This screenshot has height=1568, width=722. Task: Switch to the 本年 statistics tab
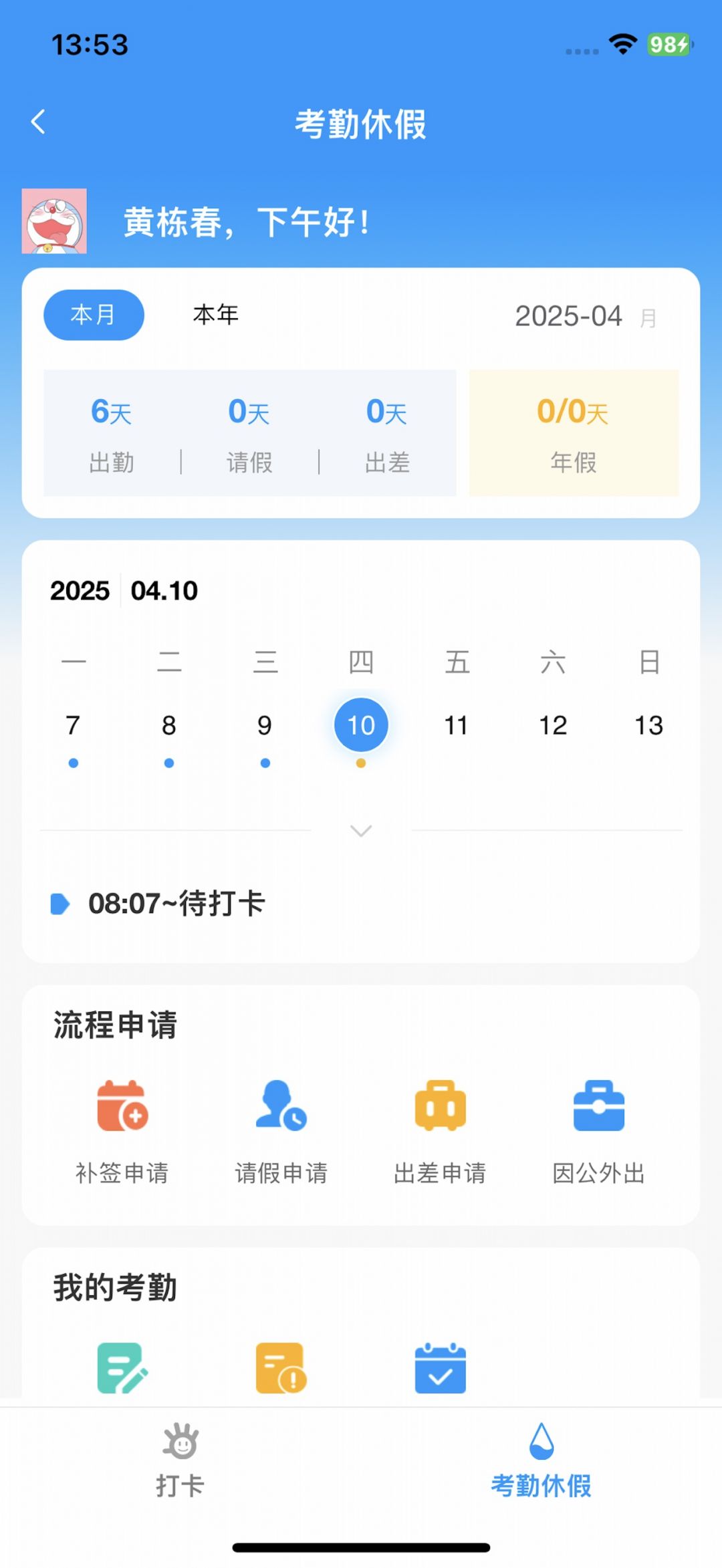[215, 315]
